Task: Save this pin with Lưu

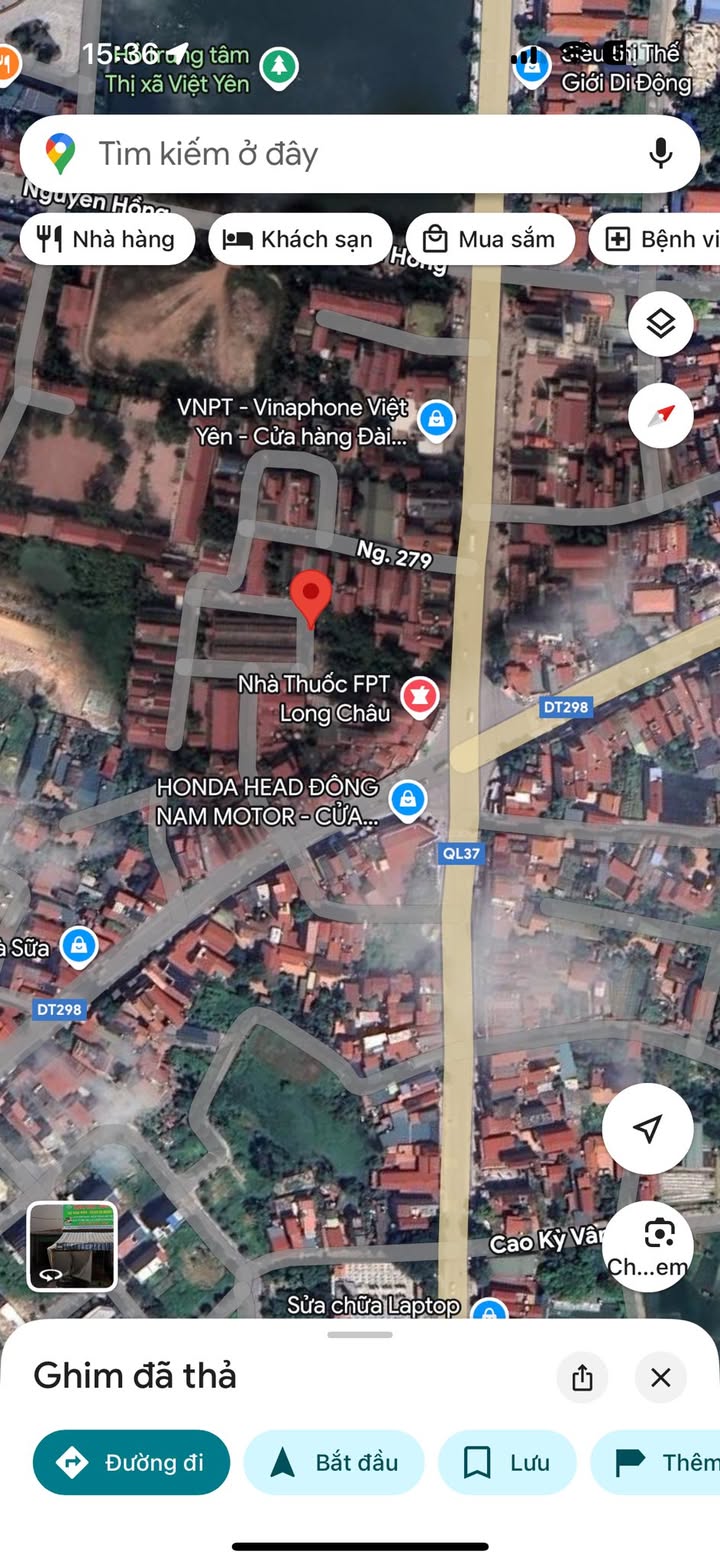Action: (x=507, y=1462)
